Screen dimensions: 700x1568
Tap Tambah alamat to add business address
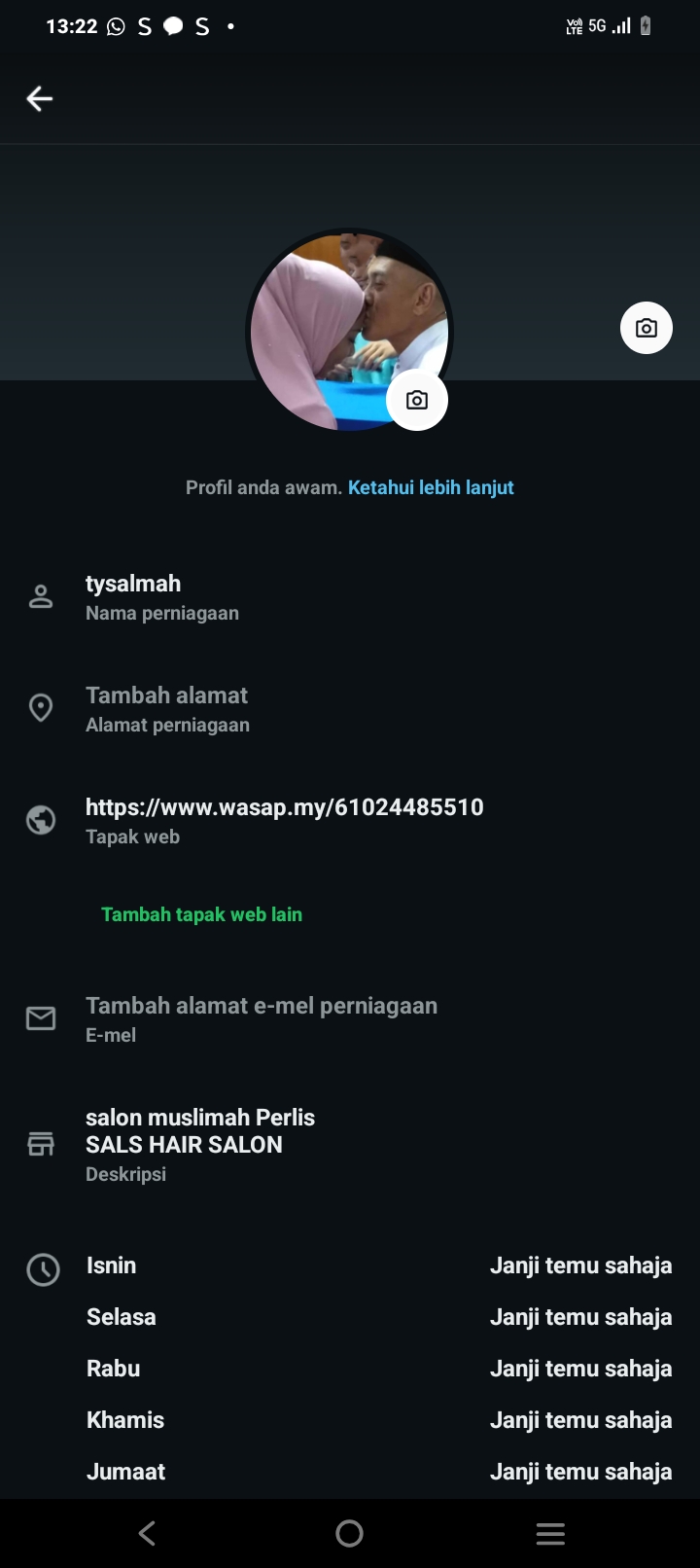(166, 707)
